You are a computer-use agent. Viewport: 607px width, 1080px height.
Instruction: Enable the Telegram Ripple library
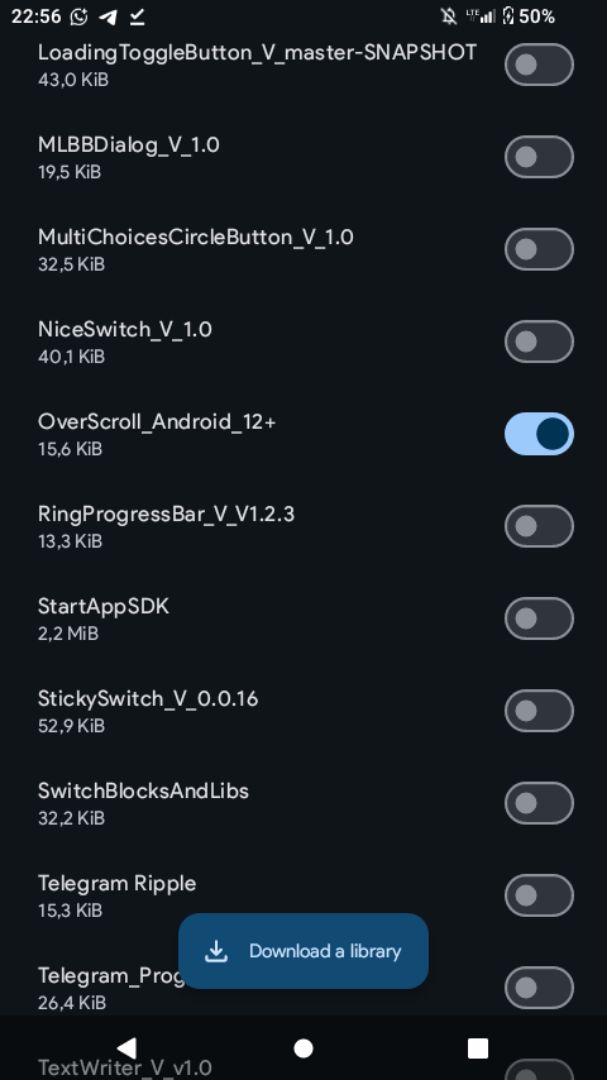click(539, 895)
